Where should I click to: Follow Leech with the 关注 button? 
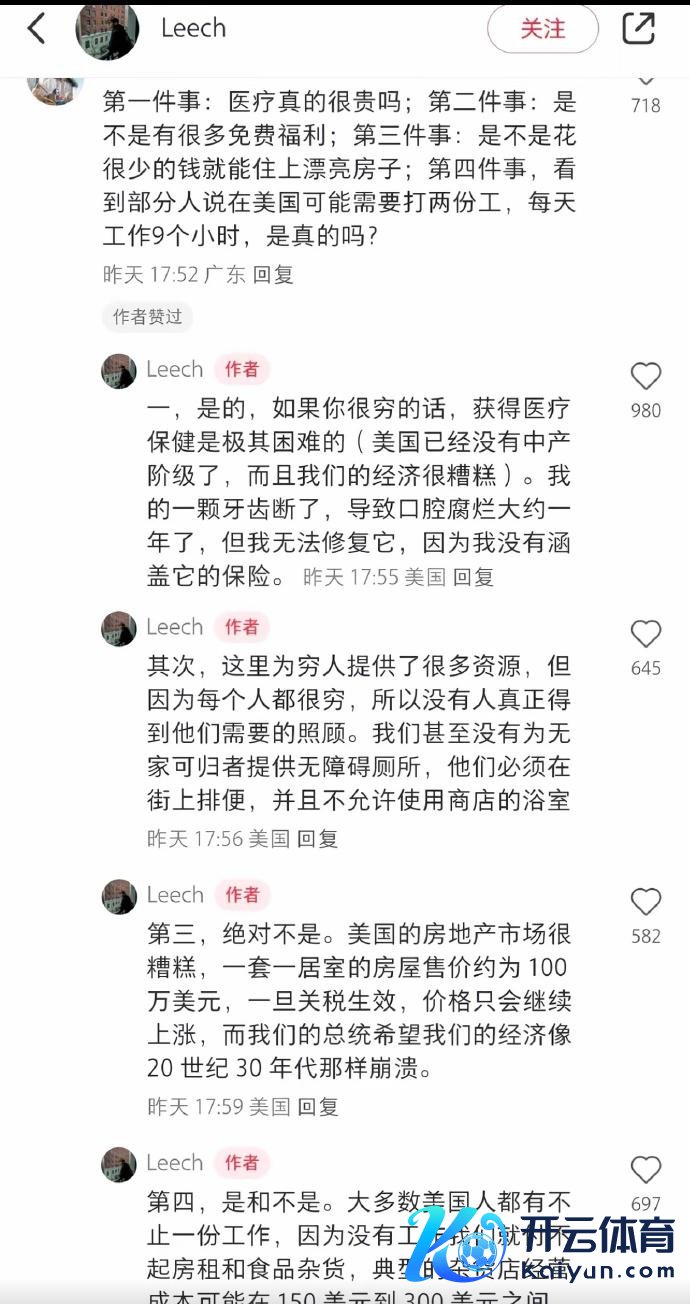click(x=542, y=29)
